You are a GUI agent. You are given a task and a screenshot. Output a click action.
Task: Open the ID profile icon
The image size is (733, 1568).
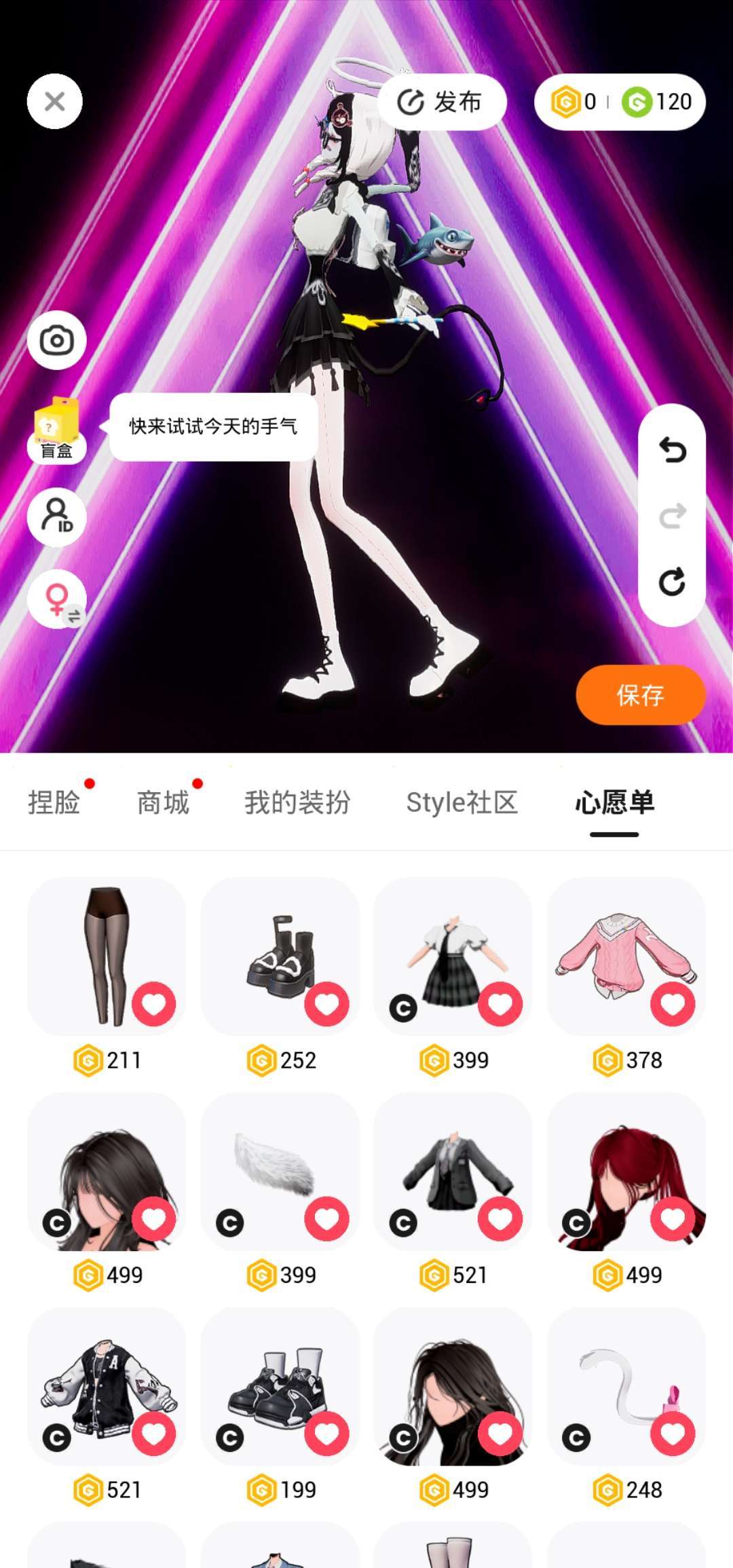[x=57, y=517]
